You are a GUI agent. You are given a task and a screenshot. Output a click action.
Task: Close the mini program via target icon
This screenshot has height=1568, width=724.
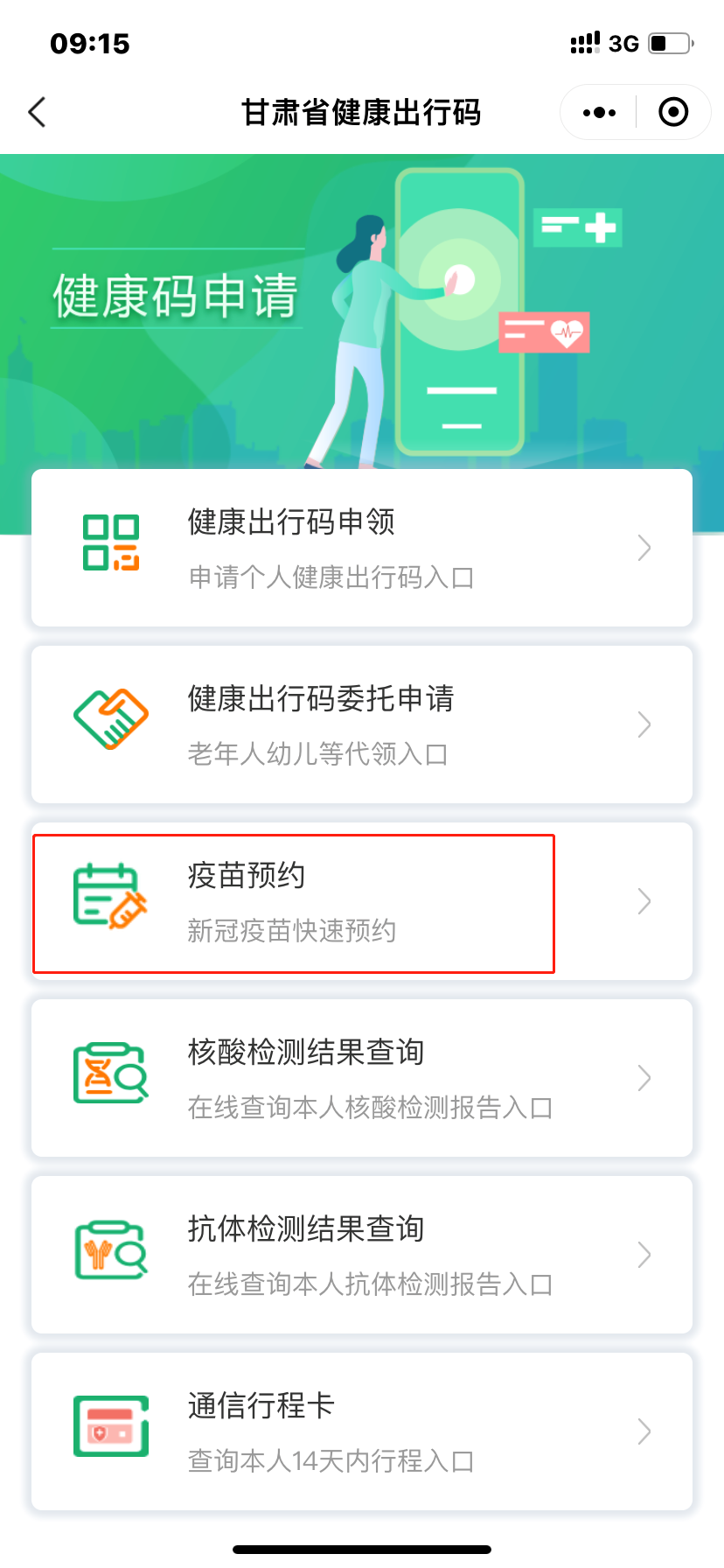click(673, 112)
